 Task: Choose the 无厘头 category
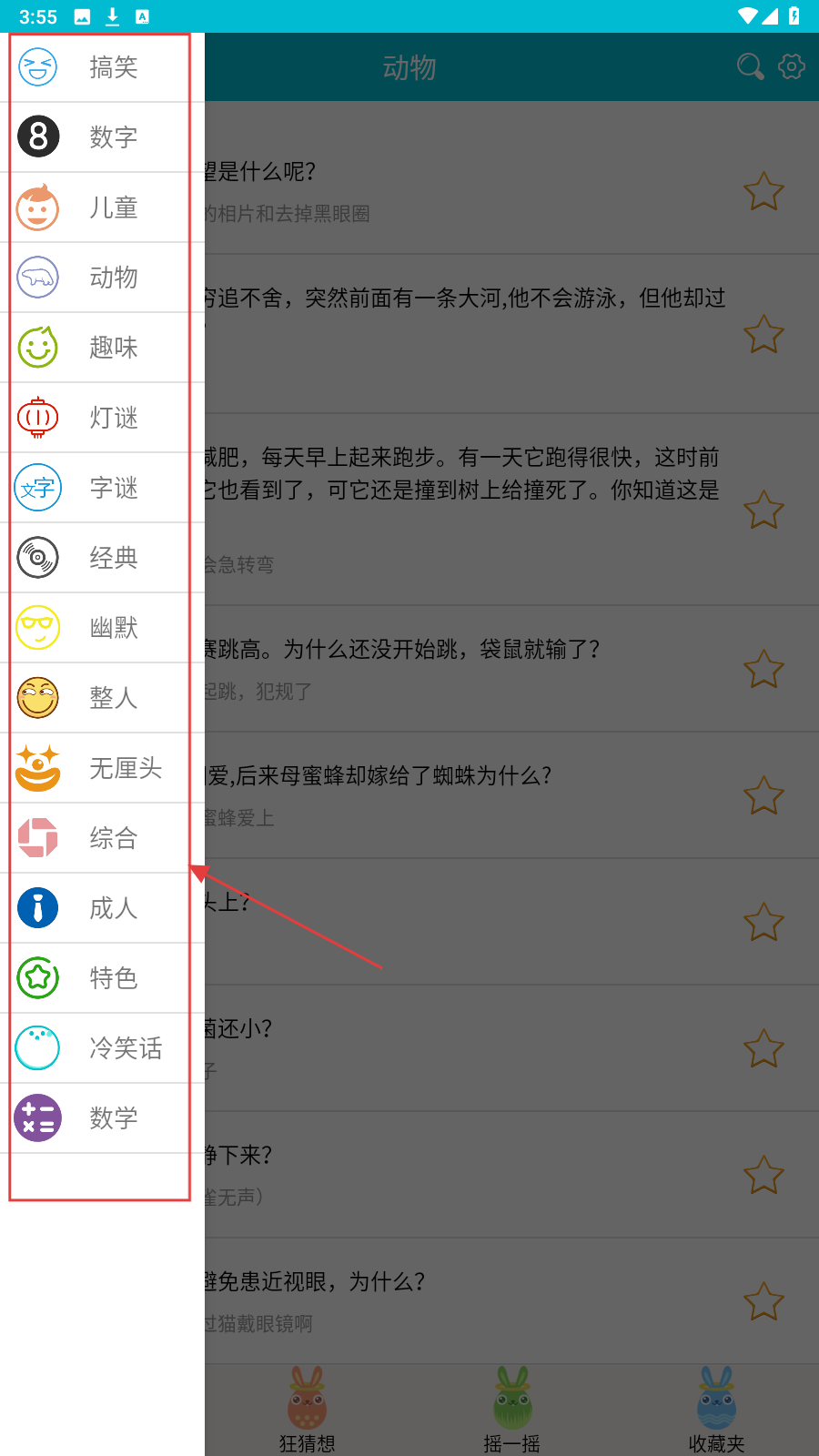(x=102, y=768)
